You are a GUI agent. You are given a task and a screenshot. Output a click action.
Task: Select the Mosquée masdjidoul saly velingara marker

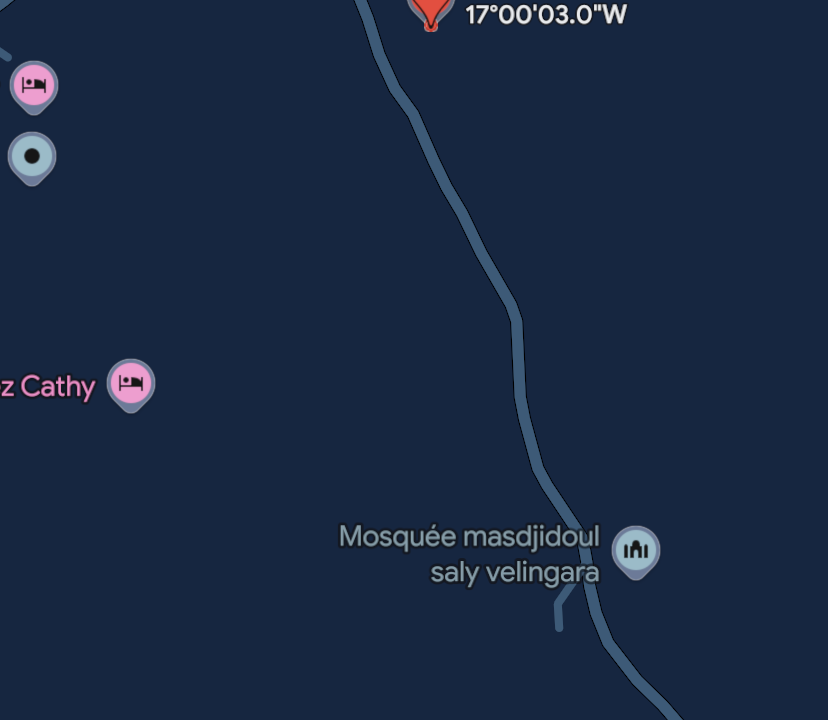tap(636, 549)
